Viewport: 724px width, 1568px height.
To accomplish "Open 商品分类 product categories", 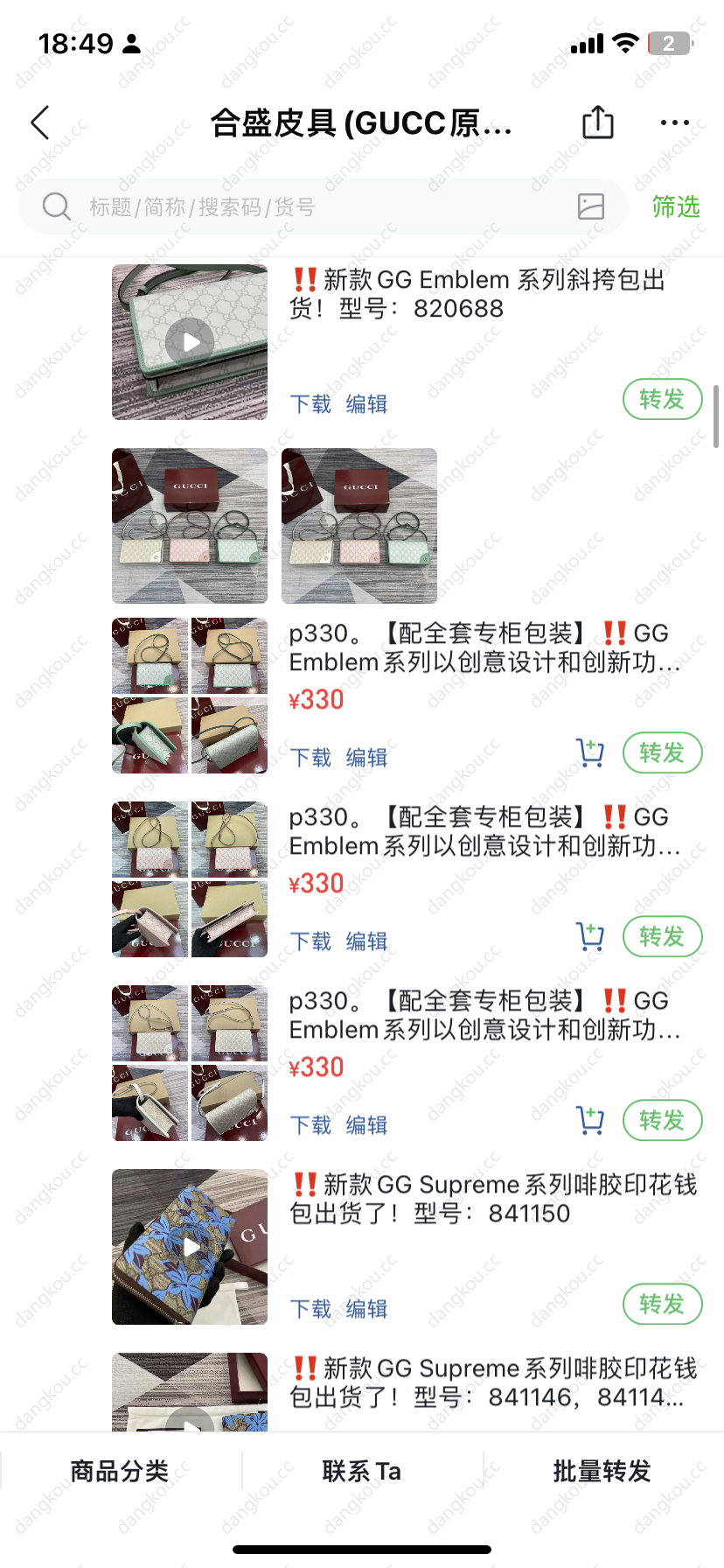I will [x=120, y=1471].
